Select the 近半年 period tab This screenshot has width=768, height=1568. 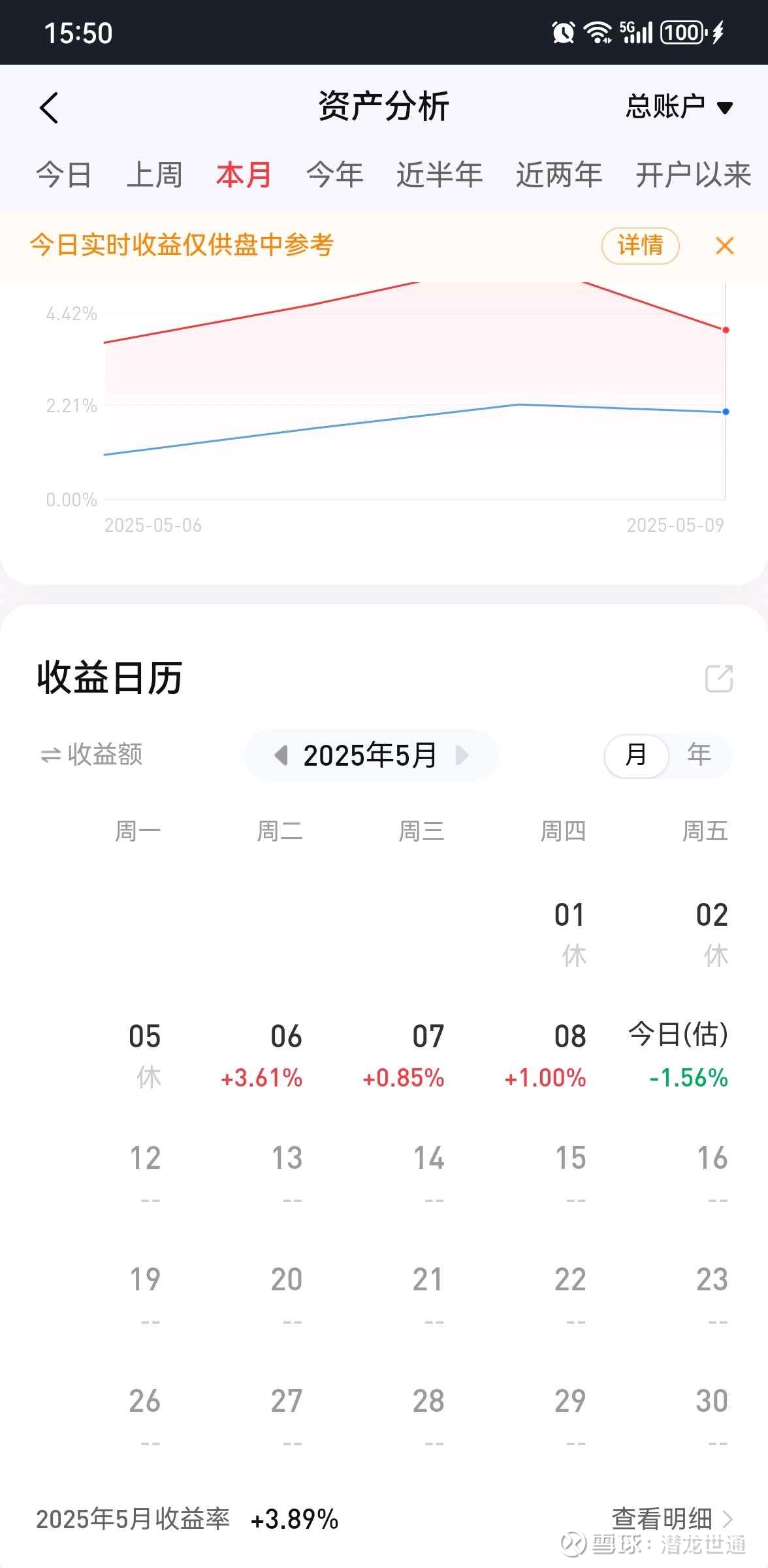point(440,174)
